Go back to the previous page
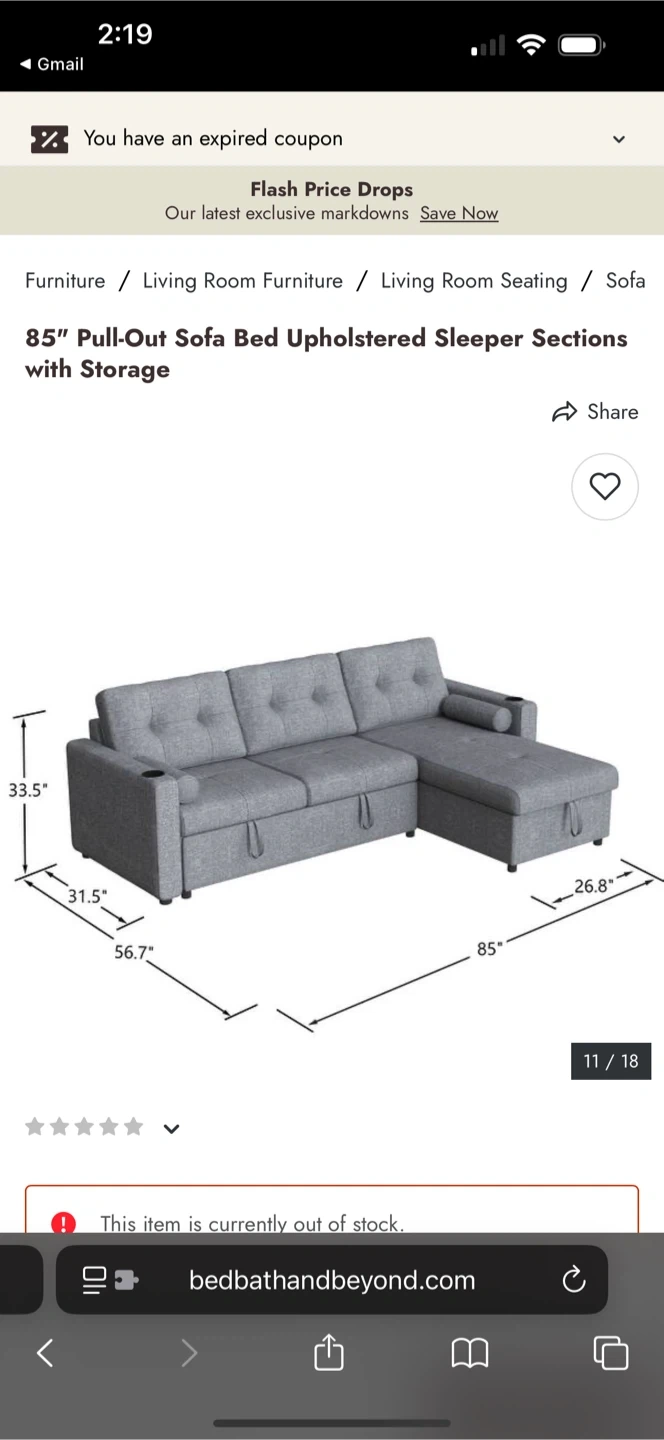Screen dimensions: 664x1440 point(45,1353)
